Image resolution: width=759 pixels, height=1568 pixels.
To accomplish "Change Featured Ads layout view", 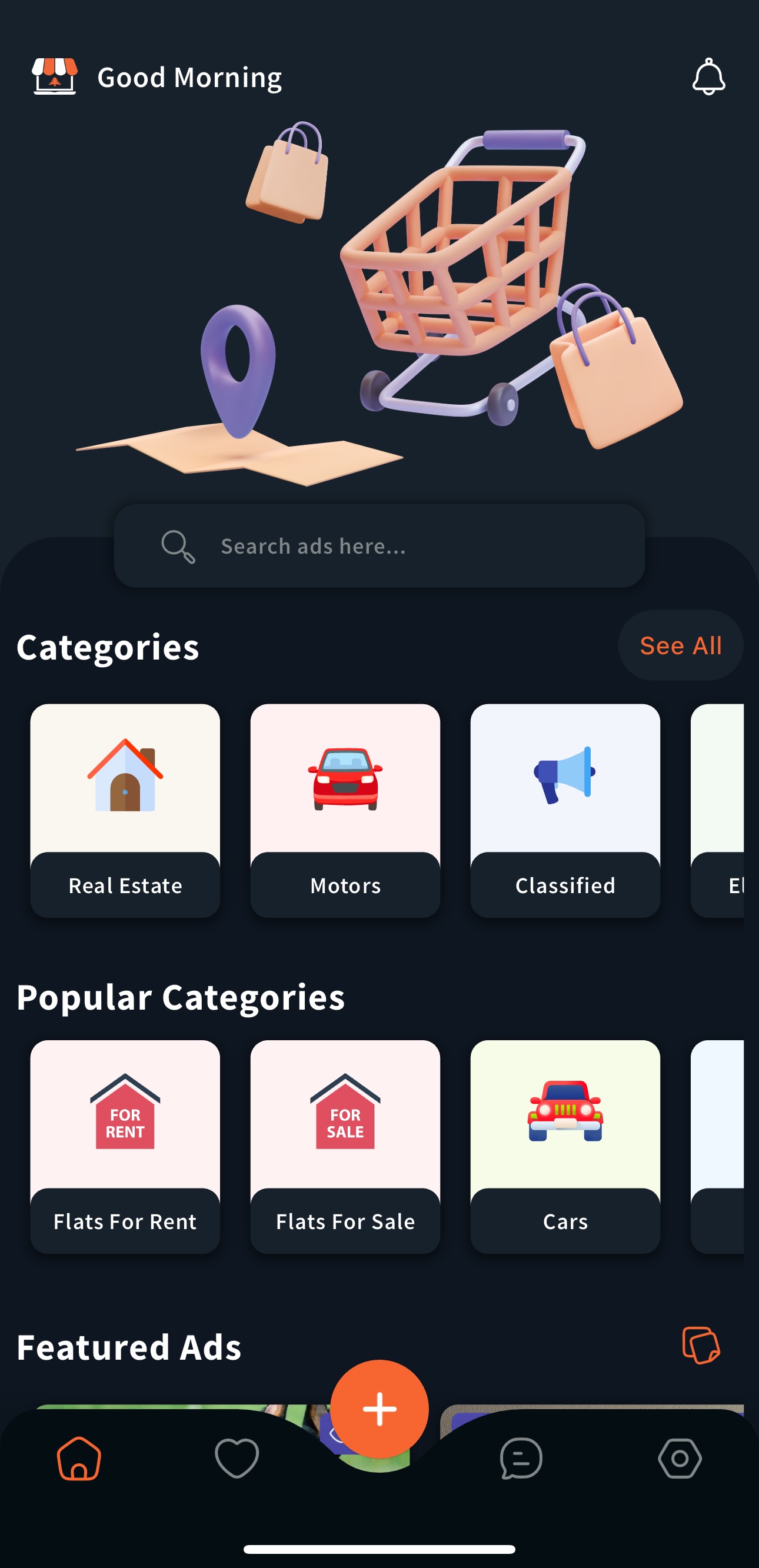I will [x=701, y=1345].
